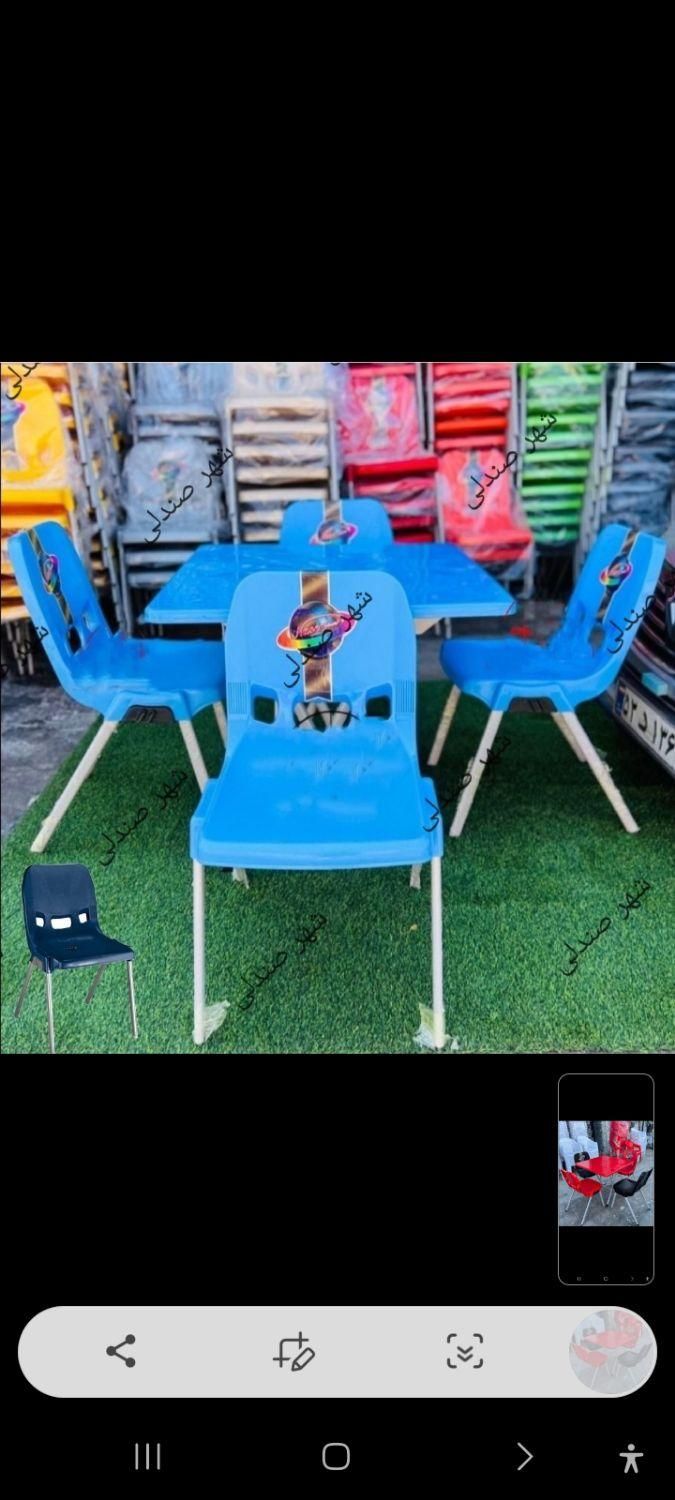Open the crop and edit tool

click(294, 1351)
